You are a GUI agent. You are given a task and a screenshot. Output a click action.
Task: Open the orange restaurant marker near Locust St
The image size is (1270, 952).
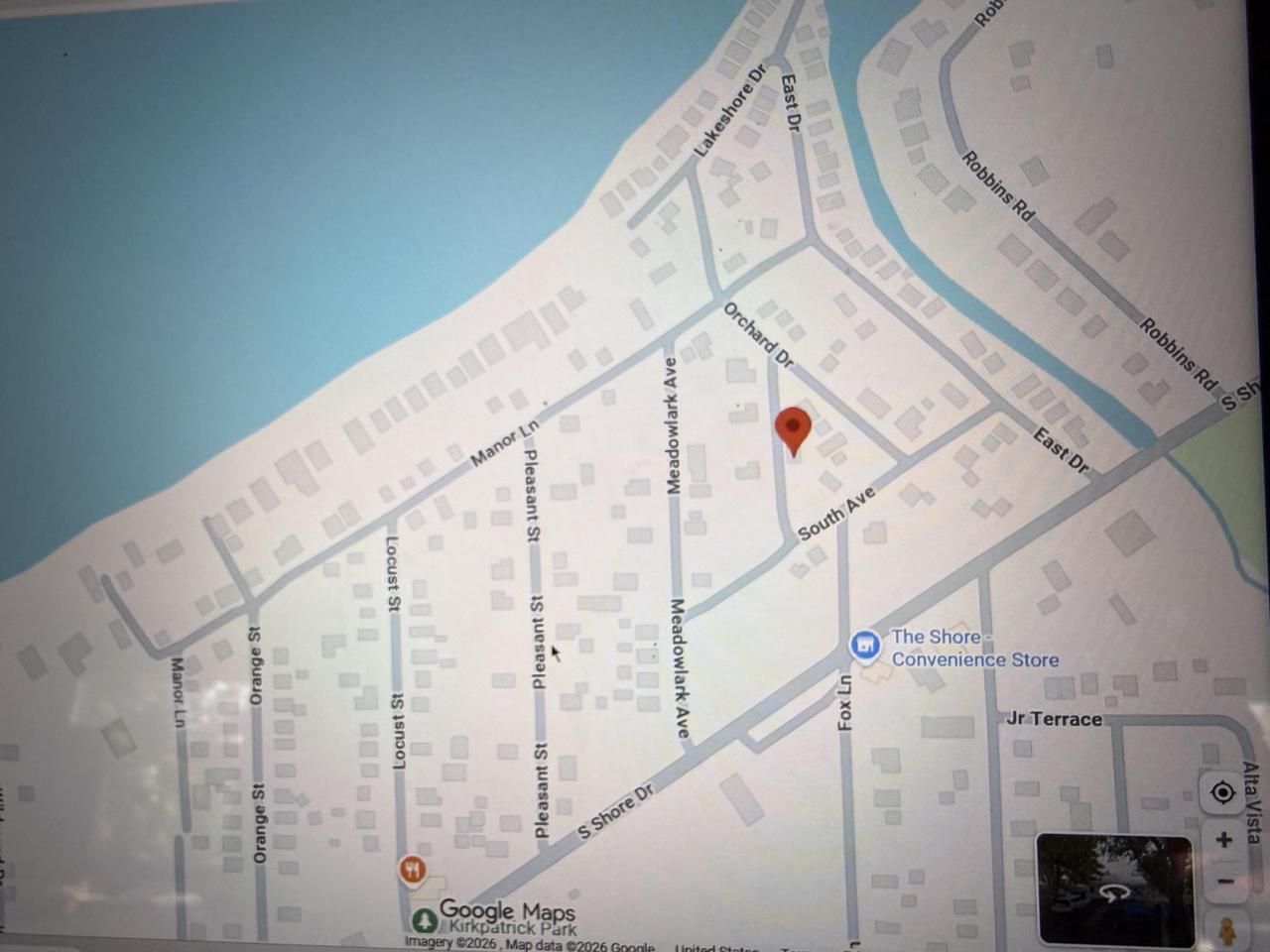413,871
